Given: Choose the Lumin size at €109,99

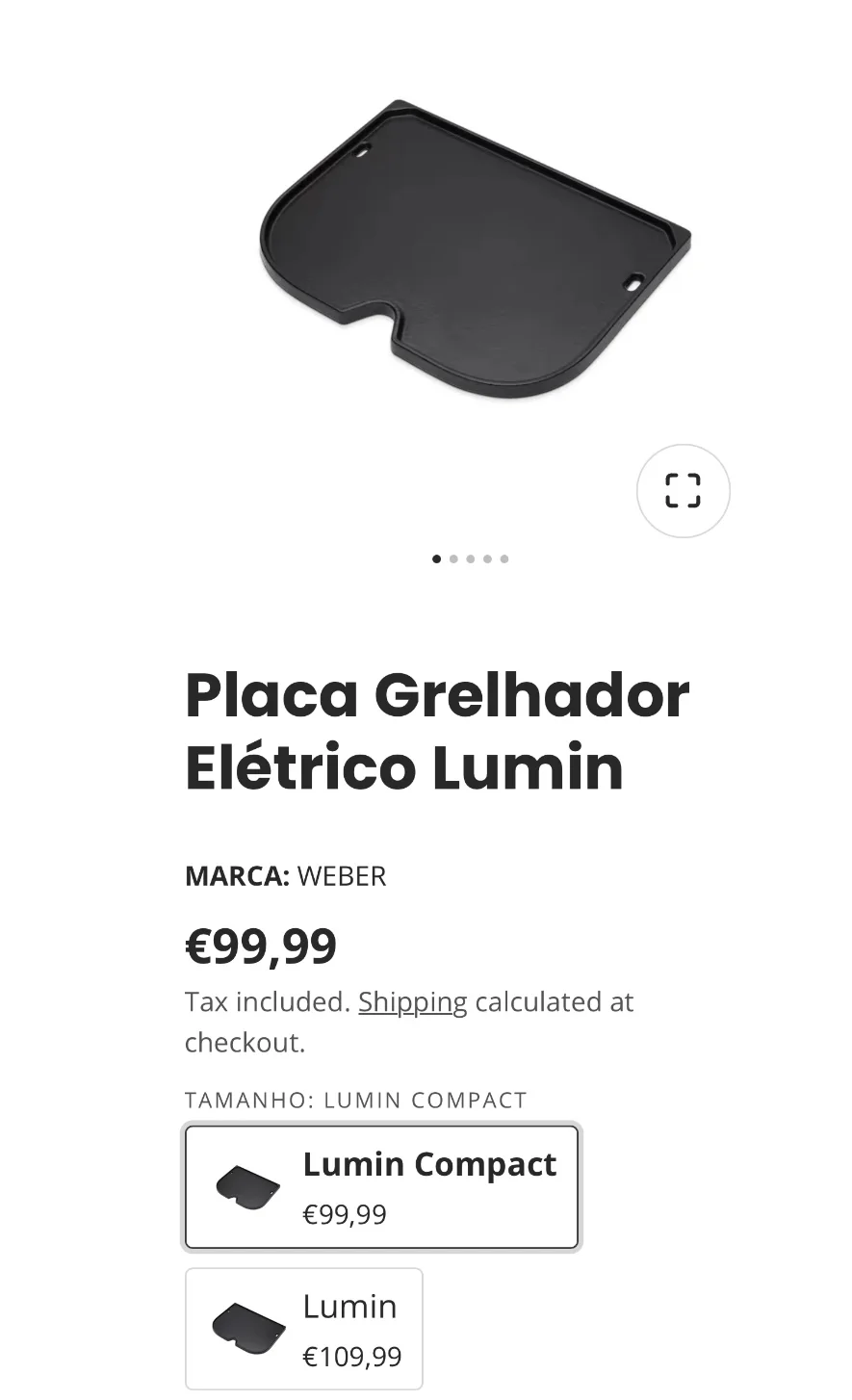Looking at the screenshot, I should pos(304,1329).
